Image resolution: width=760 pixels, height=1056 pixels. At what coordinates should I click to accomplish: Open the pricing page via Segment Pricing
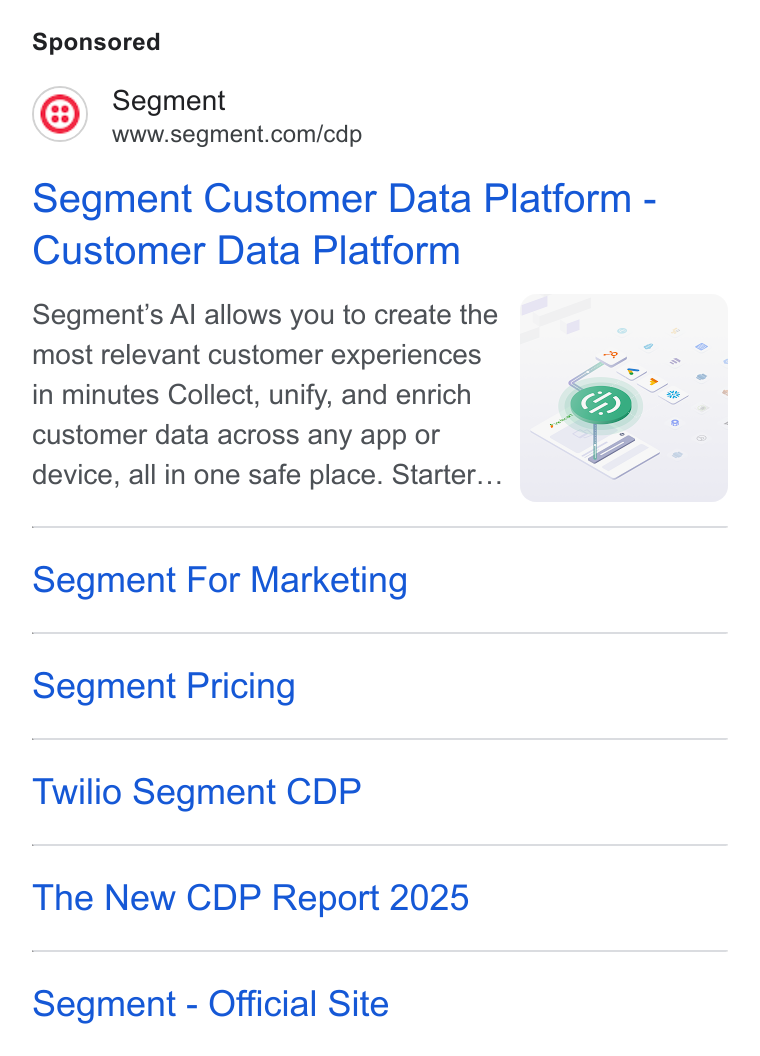click(x=163, y=686)
